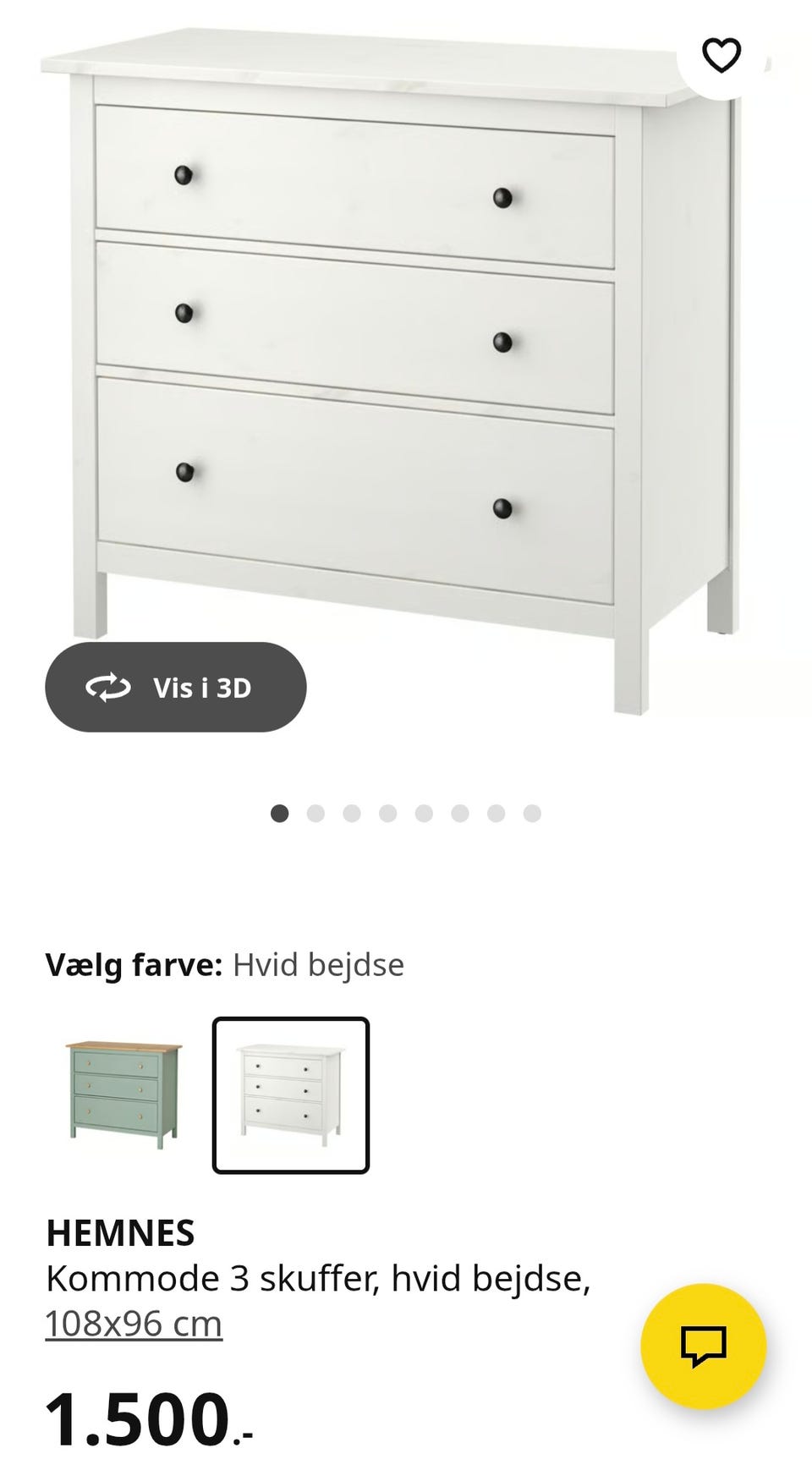The height and width of the screenshot is (1470, 812).
Task: Navigate using the fifth carousel dot
Action: pyautogui.click(x=423, y=812)
